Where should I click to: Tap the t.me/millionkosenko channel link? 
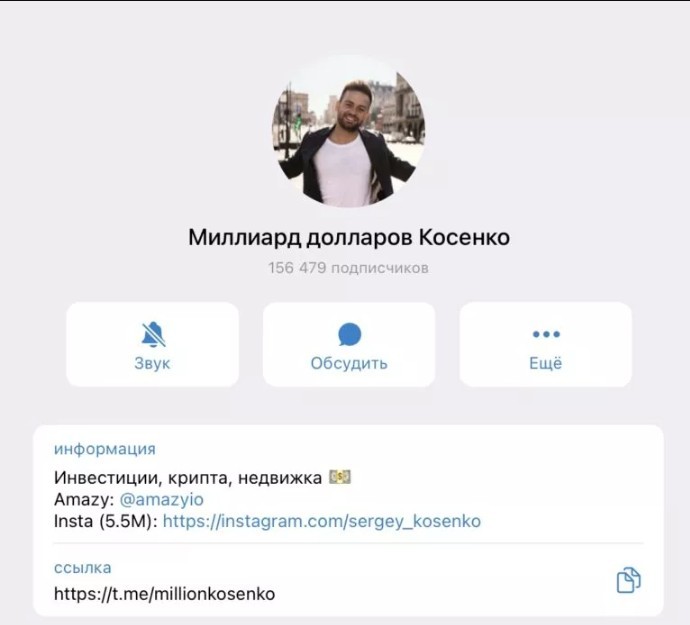164,594
